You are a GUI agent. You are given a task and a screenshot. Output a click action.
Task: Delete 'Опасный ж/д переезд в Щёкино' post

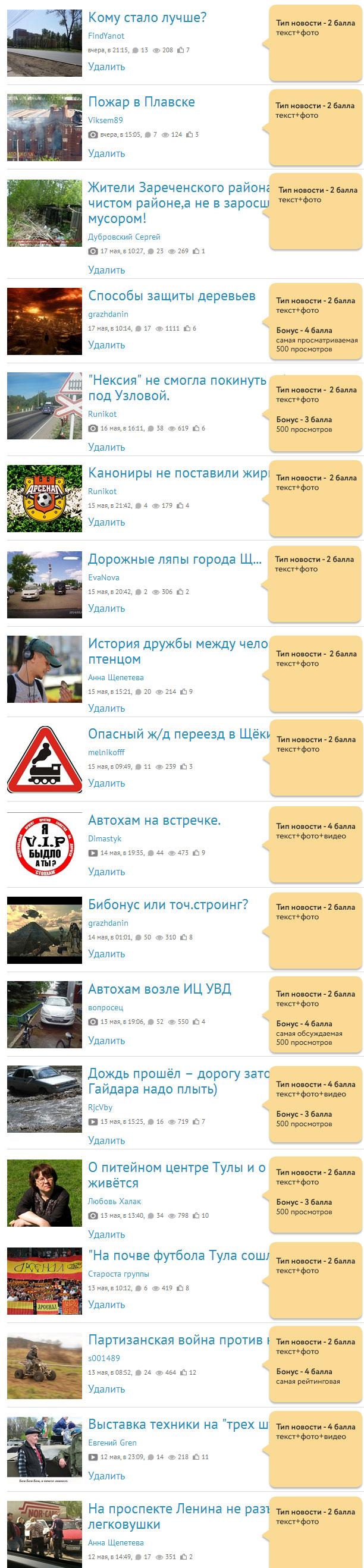pos(106,783)
